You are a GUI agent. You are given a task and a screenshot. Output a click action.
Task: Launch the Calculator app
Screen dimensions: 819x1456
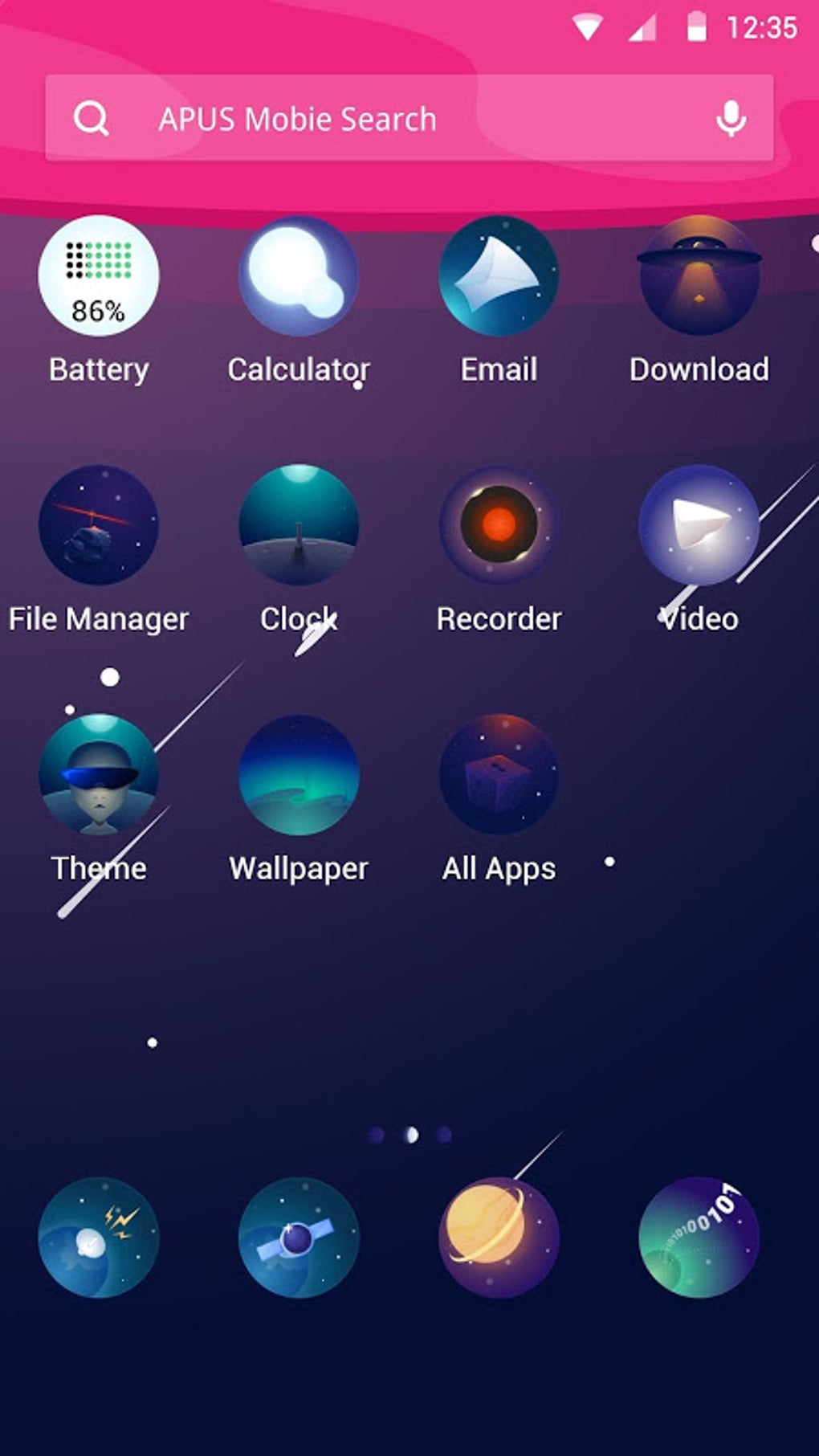299,275
